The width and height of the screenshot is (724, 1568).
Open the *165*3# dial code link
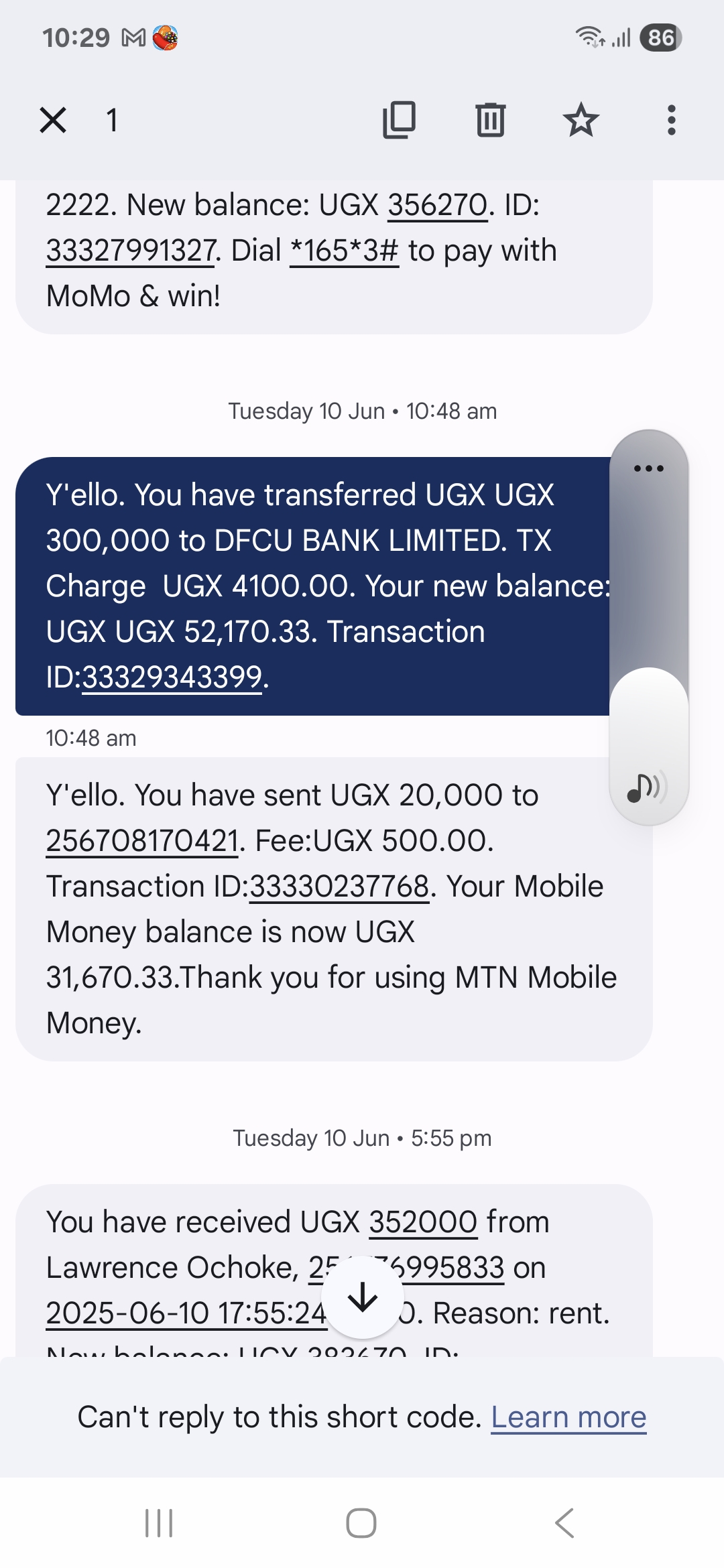[344, 251]
